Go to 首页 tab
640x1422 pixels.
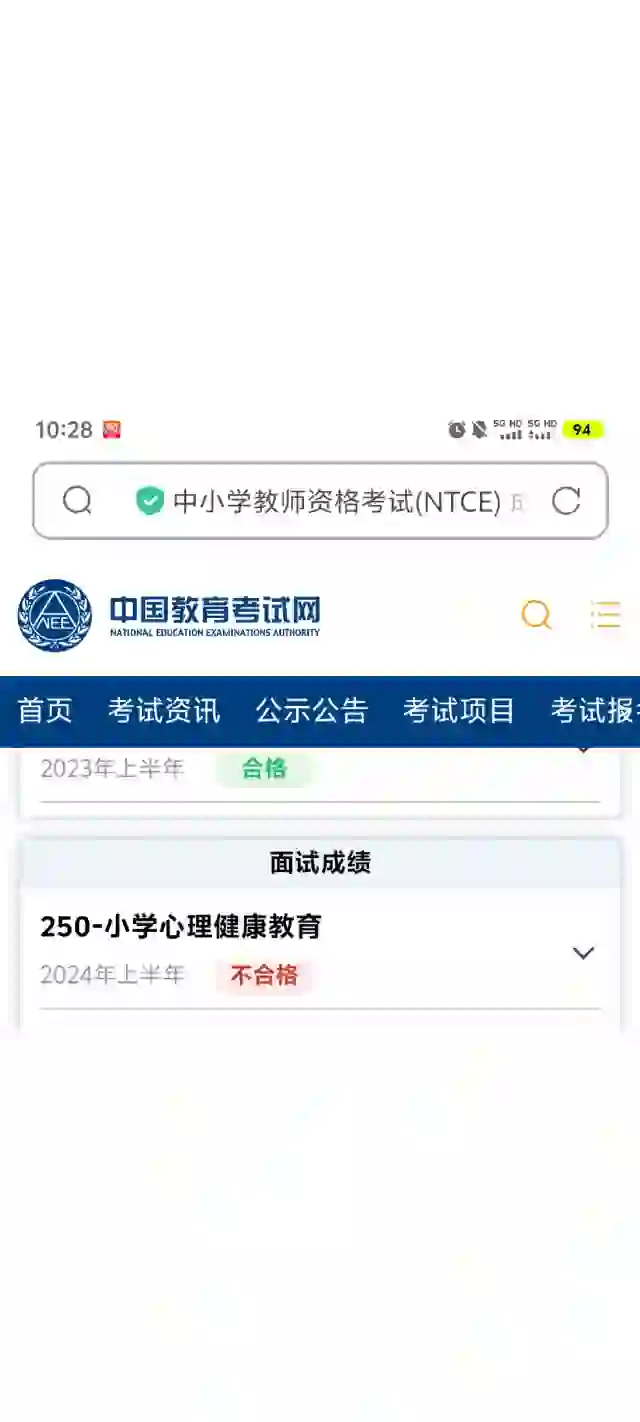(x=45, y=711)
